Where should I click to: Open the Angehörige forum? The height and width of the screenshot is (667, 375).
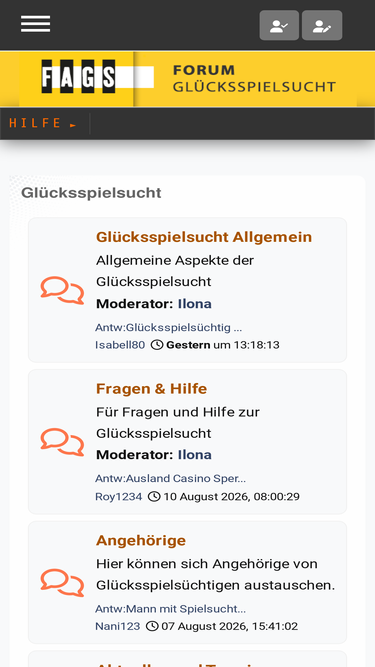141,540
